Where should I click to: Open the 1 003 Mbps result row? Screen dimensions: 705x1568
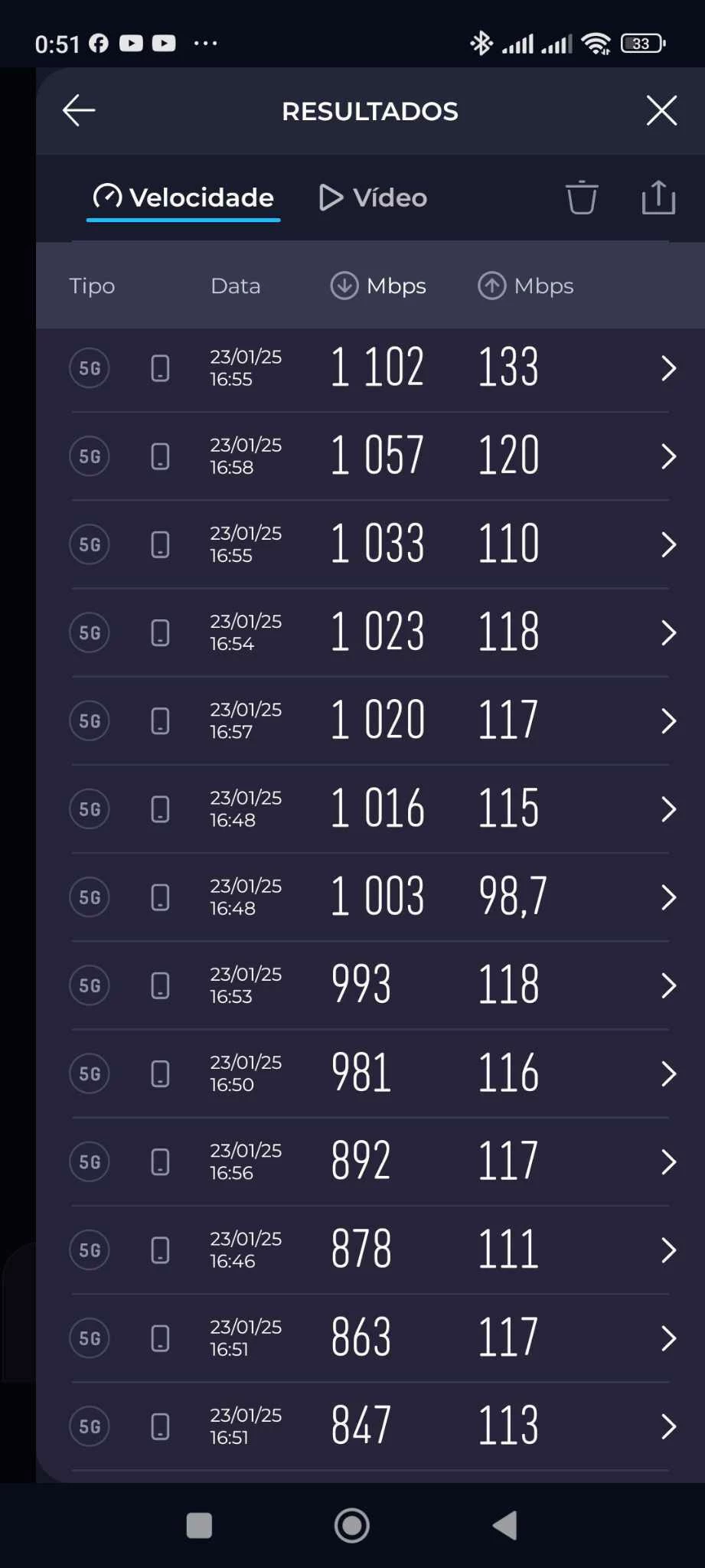[370, 897]
